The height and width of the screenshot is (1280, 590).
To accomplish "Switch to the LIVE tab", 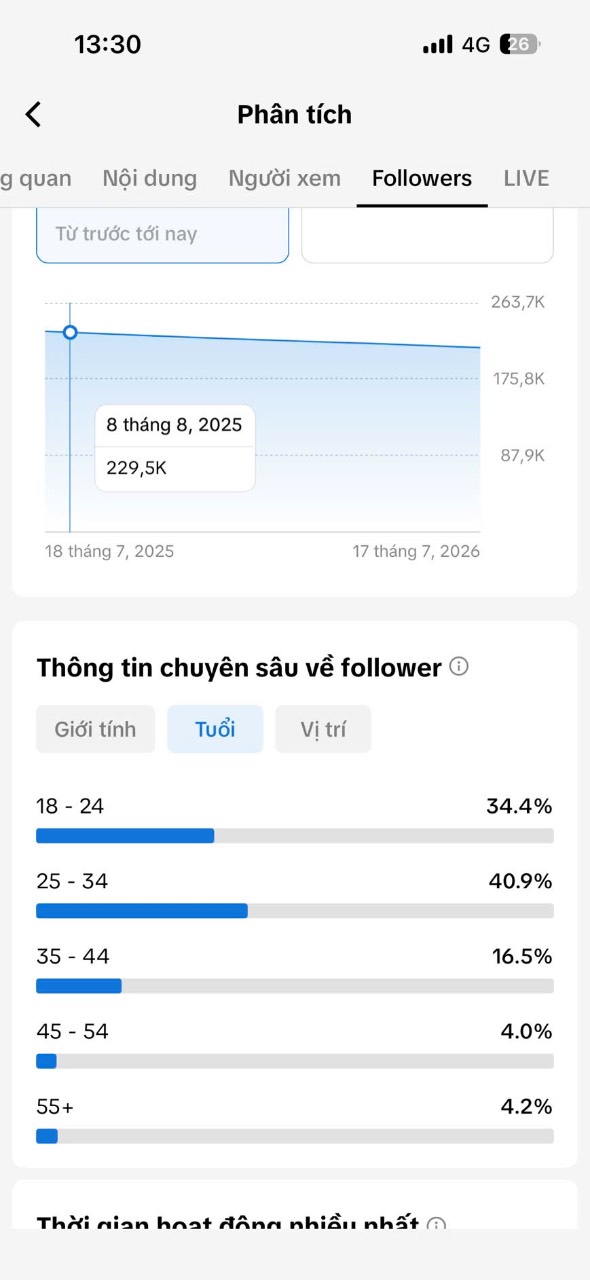I will (x=526, y=178).
